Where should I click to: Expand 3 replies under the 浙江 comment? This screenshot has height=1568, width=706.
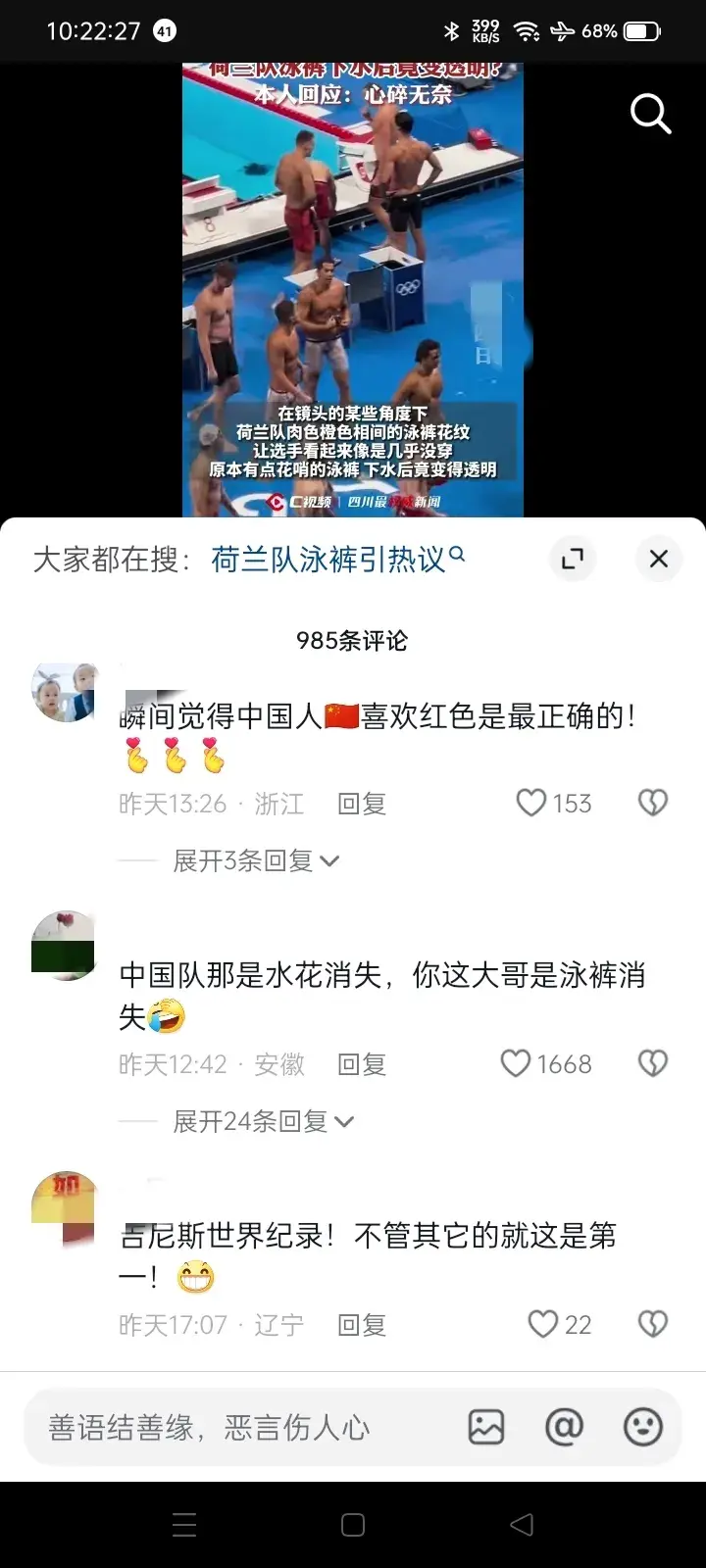point(255,860)
